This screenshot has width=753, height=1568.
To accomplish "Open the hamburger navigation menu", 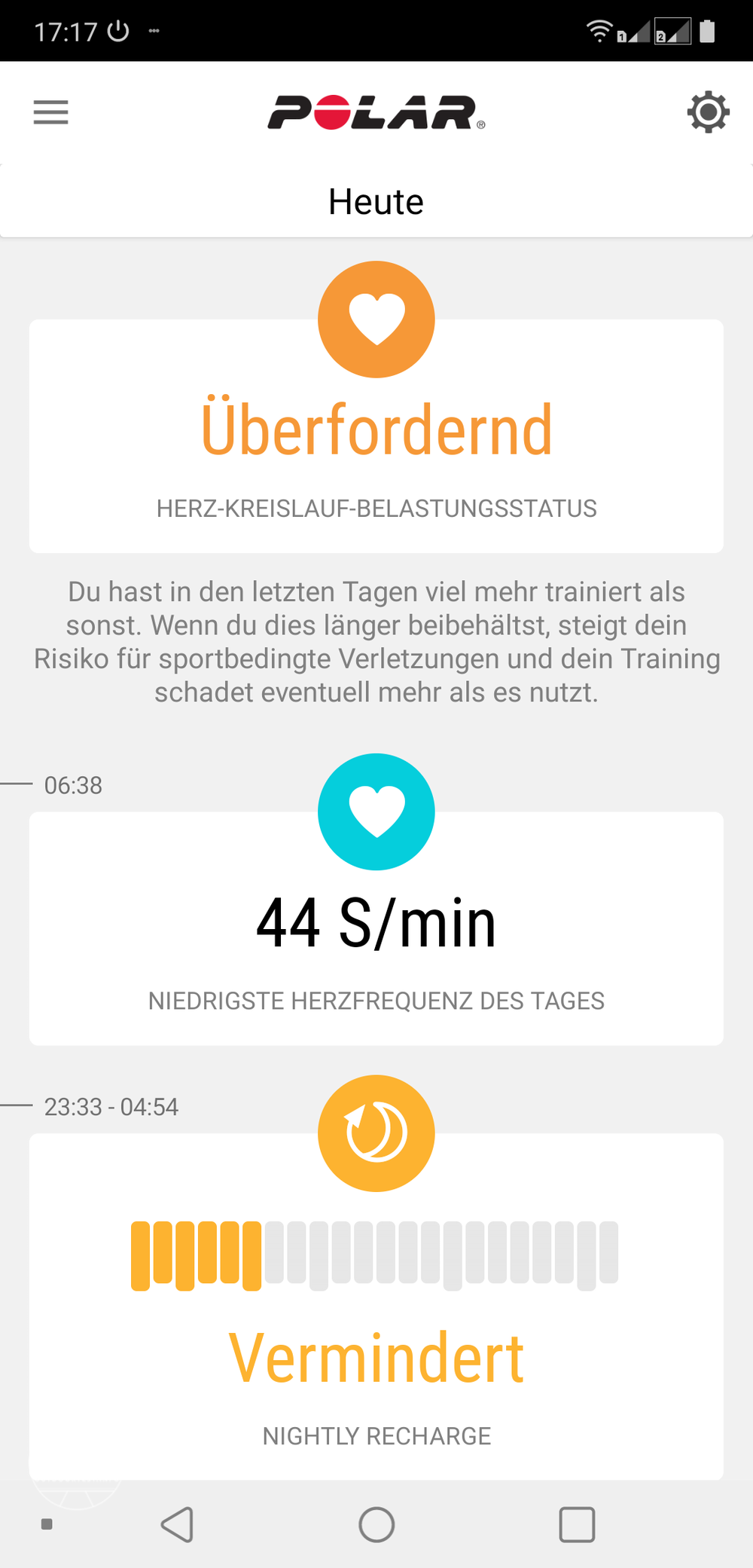I will pos(50,112).
